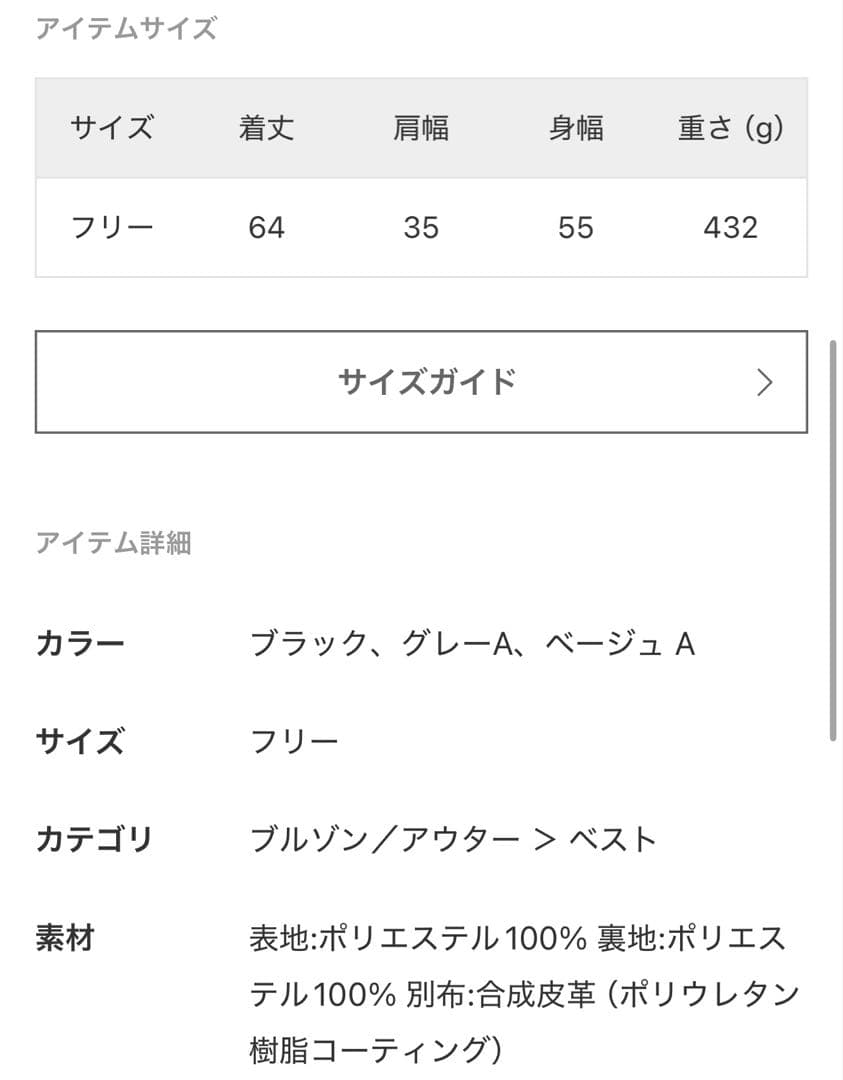The image size is (843, 1080).
Task: Click the サイズ table header cell
Action: point(113,128)
